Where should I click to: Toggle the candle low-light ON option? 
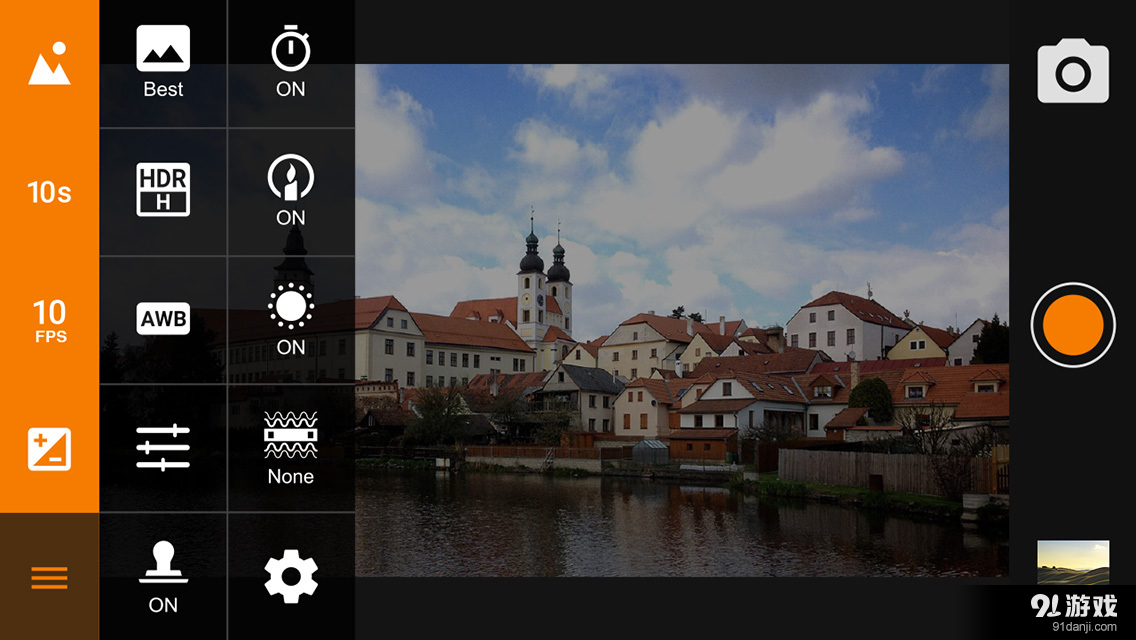coord(291,191)
